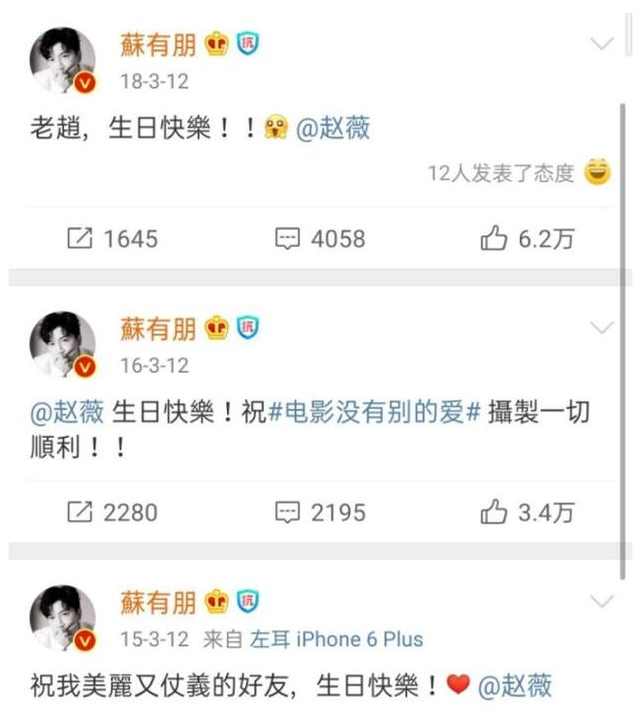Open the 2195 comments on the 16-3-12 post
The height and width of the screenshot is (724, 640).
point(320,513)
